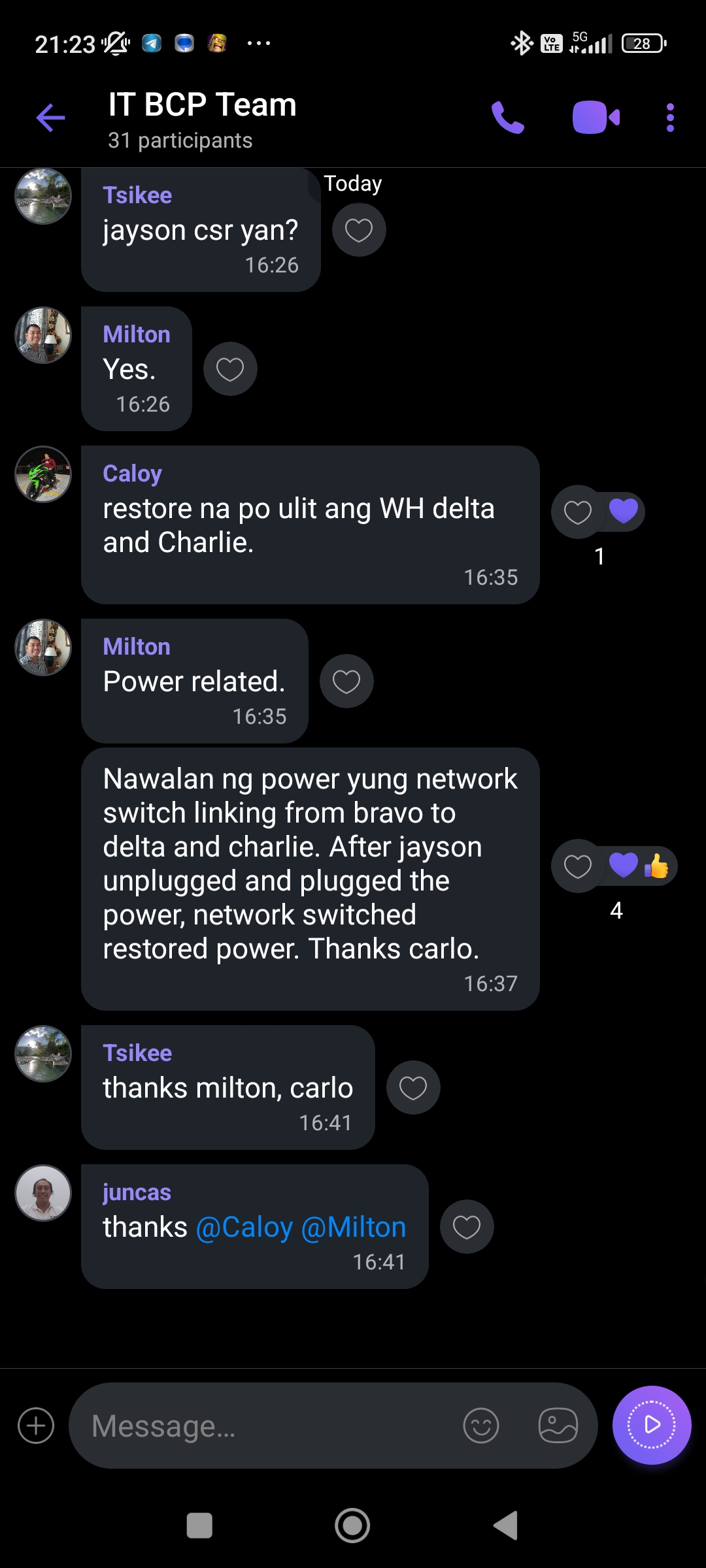
Task: Open the gallery photo picker
Action: (x=558, y=1426)
